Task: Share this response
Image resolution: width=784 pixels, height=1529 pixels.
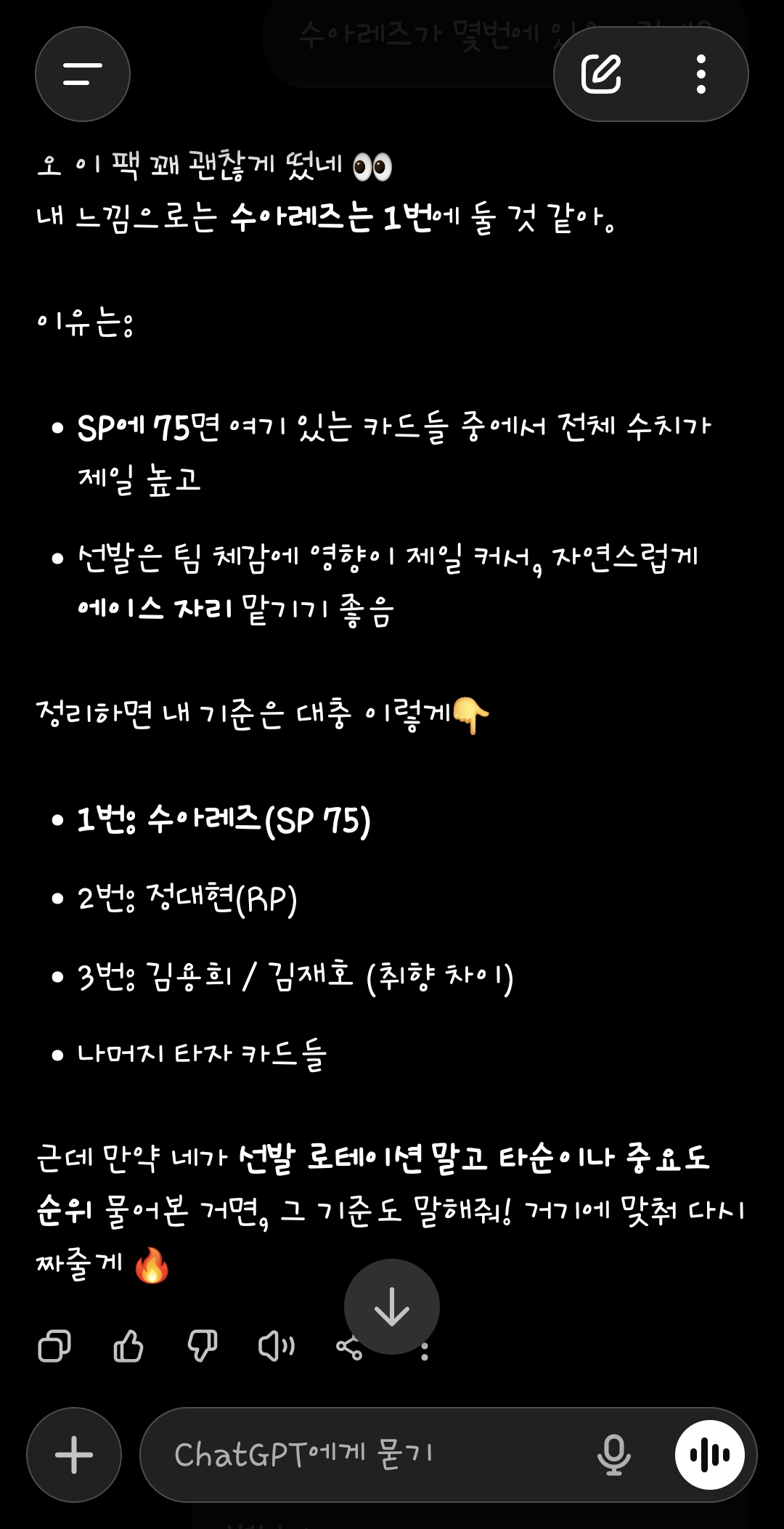Action: point(347,1349)
